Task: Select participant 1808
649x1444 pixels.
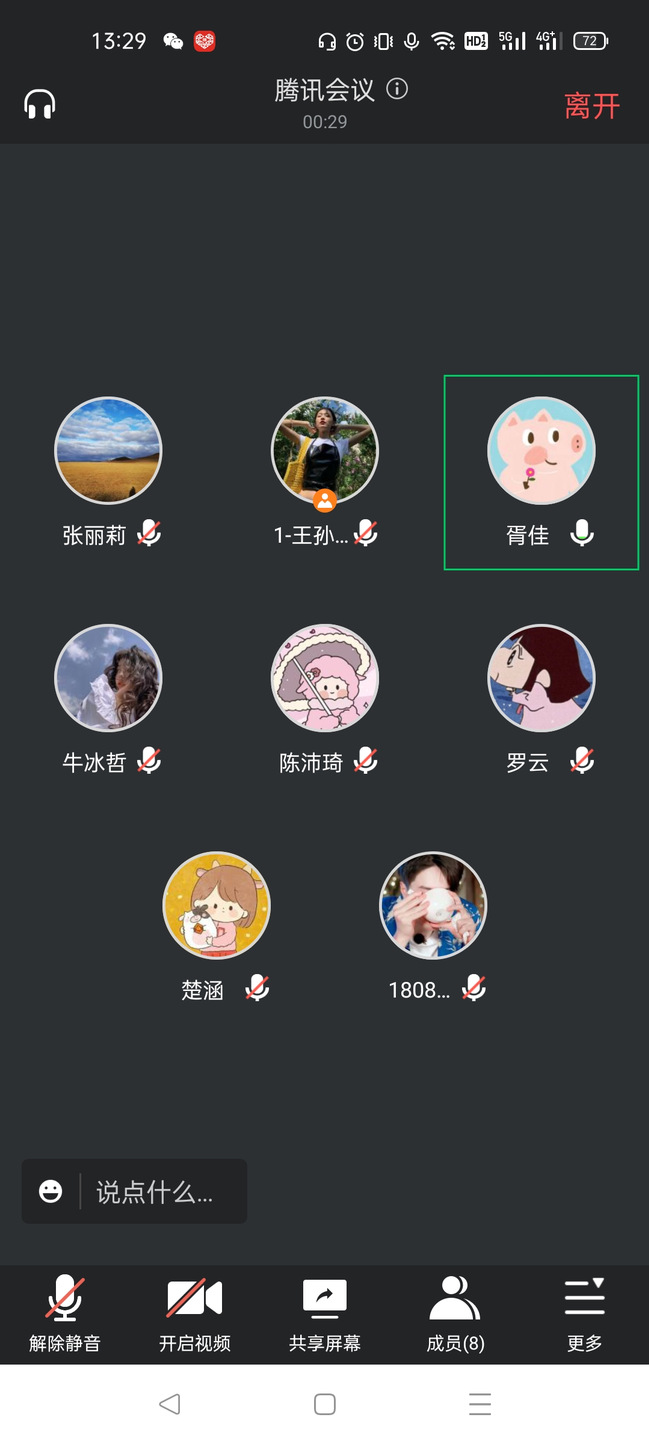Action: (433, 905)
